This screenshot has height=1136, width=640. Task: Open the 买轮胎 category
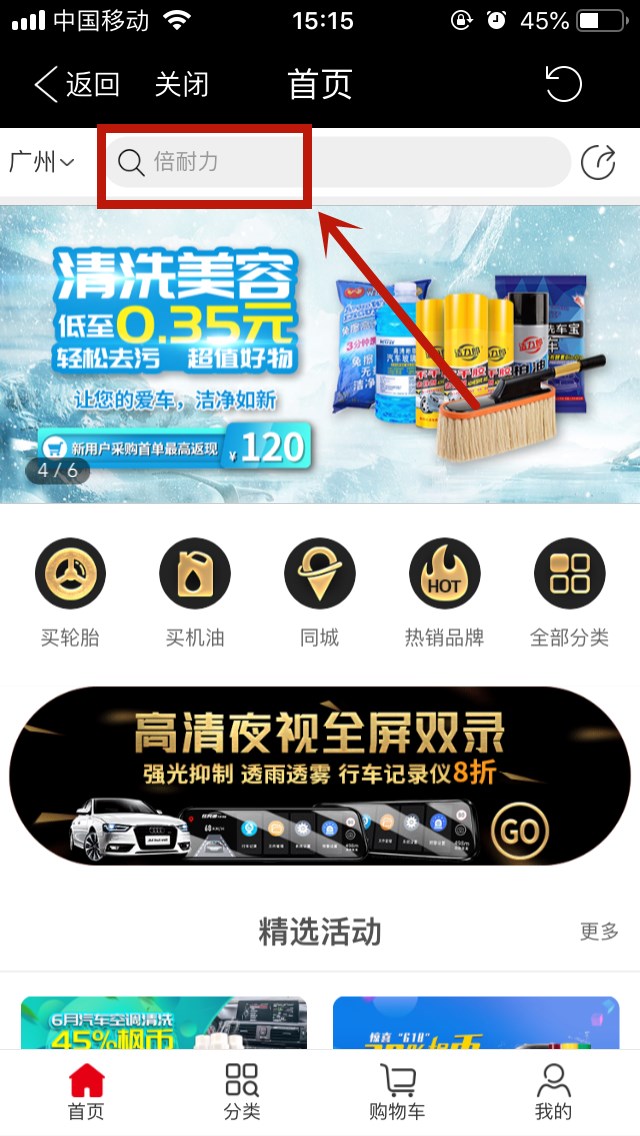coord(70,592)
